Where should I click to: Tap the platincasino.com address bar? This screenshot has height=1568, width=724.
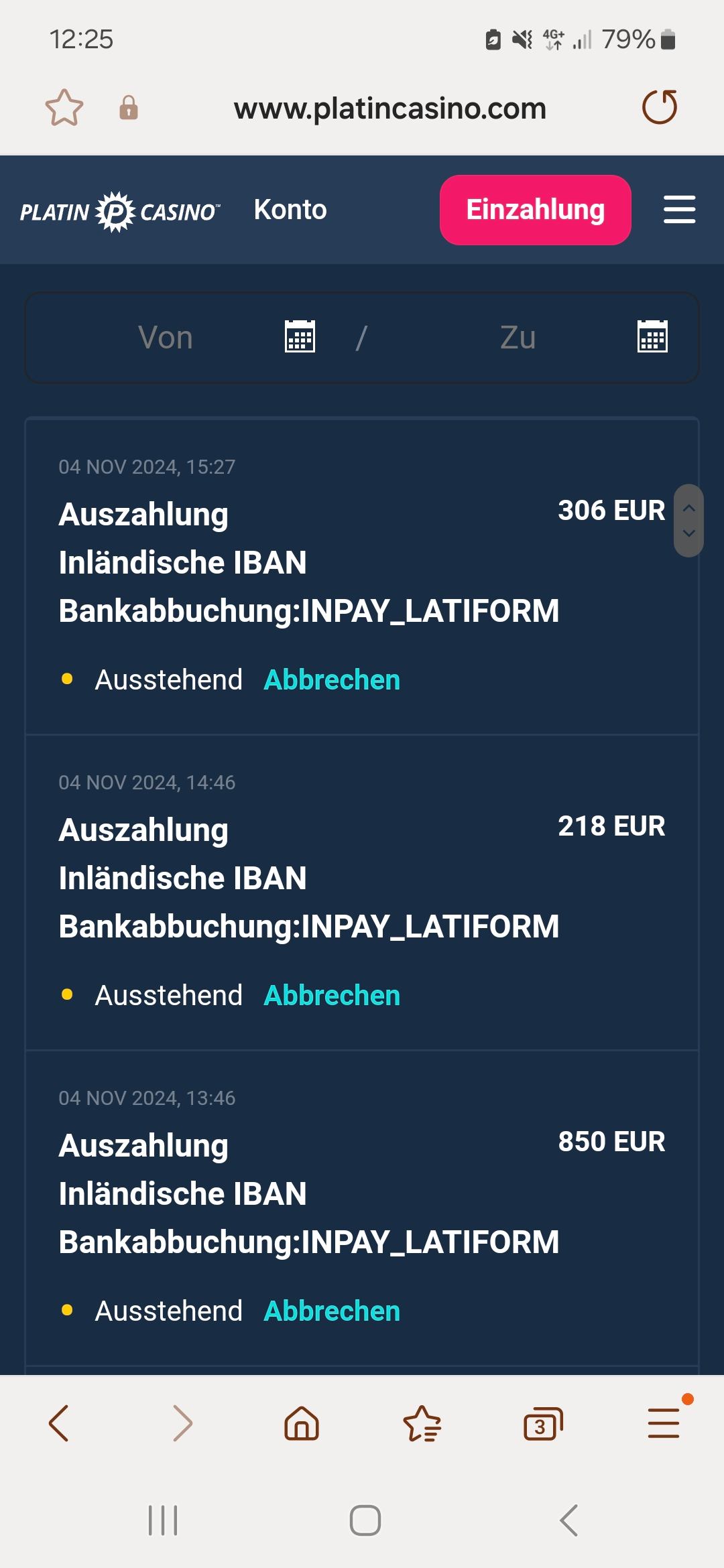[389, 109]
